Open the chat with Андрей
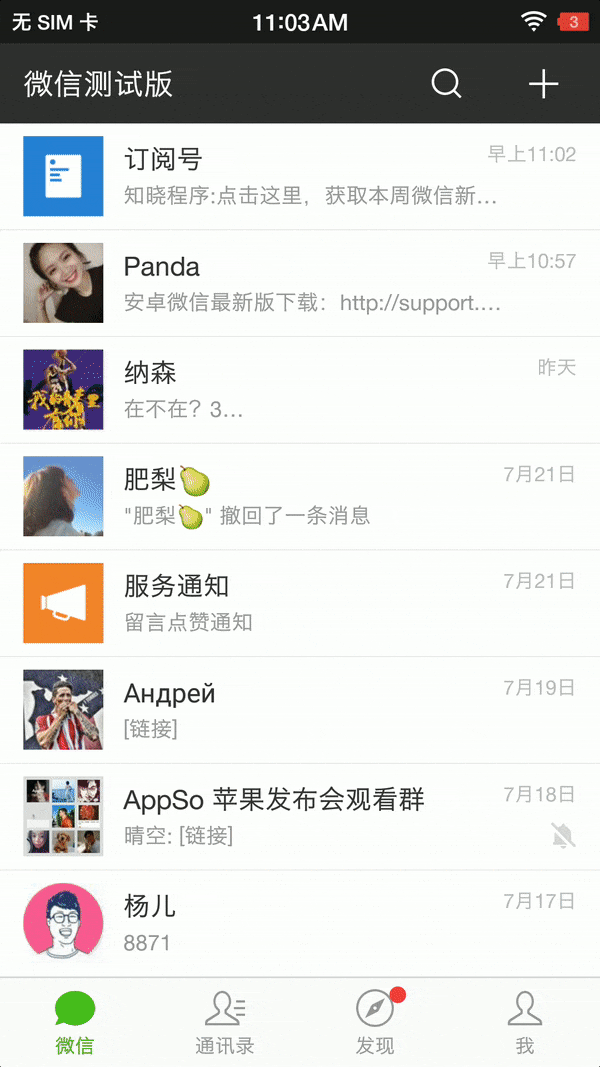Image resolution: width=600 pixels, height=1067 pixels. [x=300, y=710]
